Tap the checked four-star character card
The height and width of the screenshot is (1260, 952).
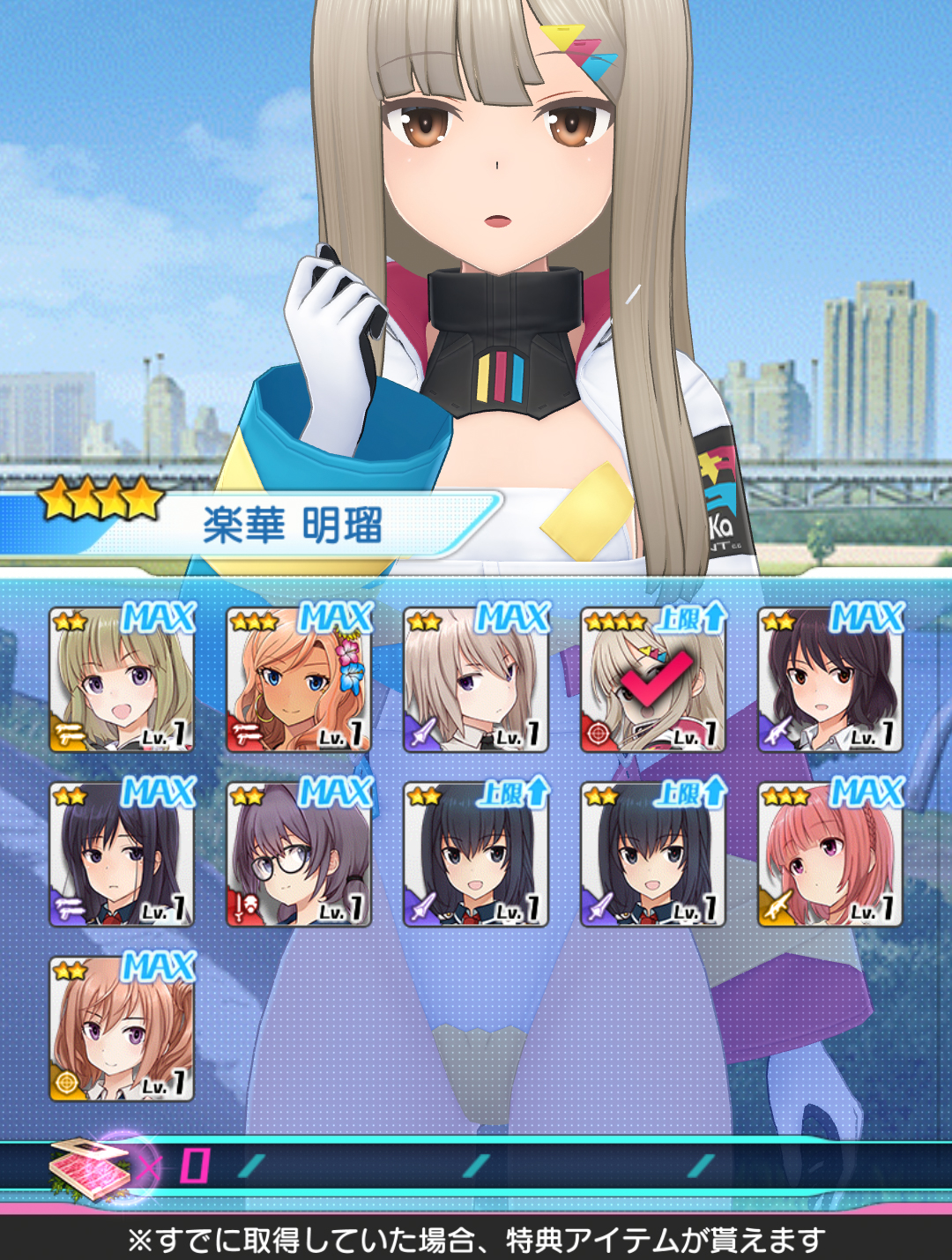coord(653,680)
